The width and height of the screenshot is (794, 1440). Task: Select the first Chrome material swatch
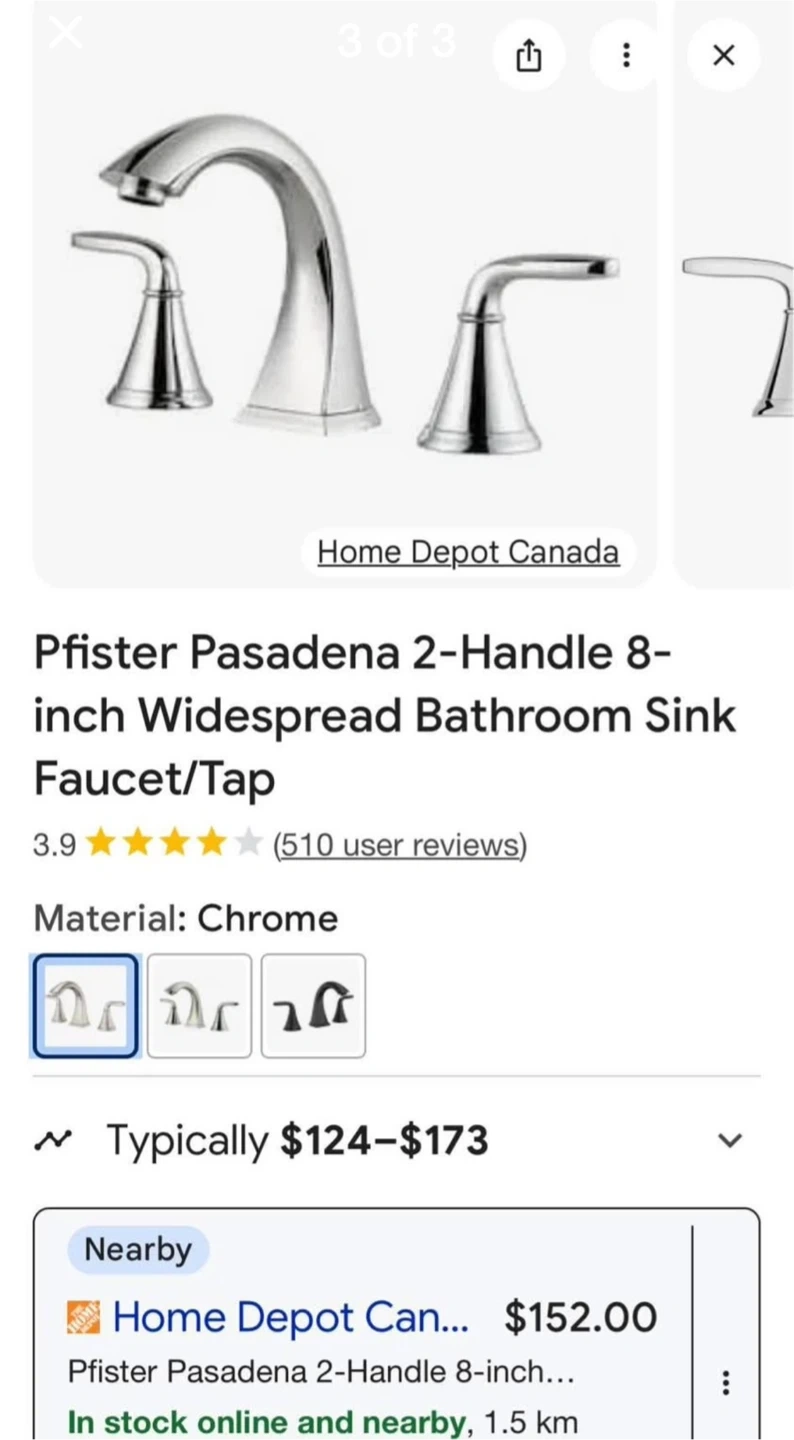(x=85, y=1006)
